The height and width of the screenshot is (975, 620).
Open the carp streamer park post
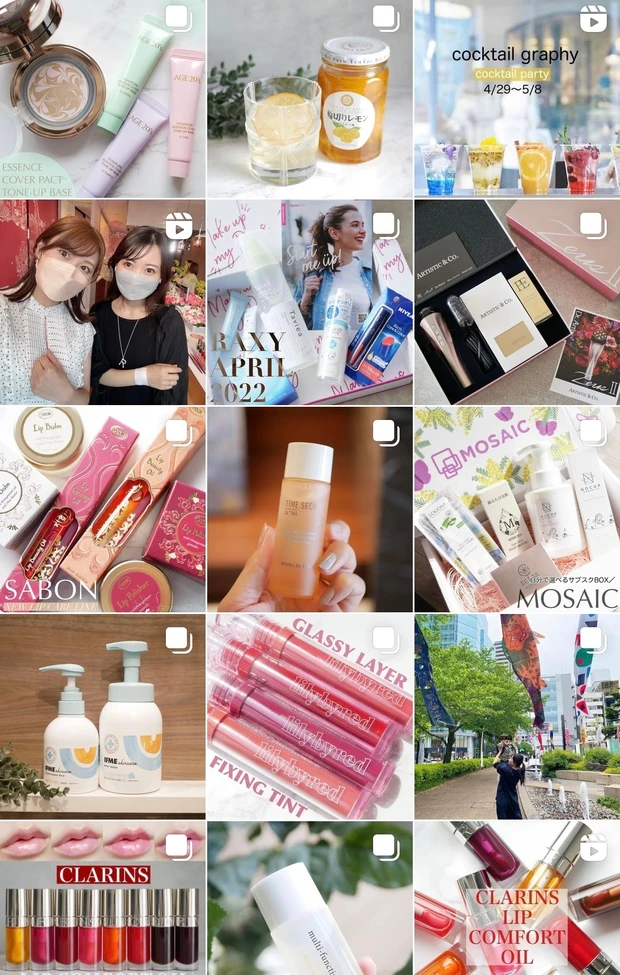point(517,716)
